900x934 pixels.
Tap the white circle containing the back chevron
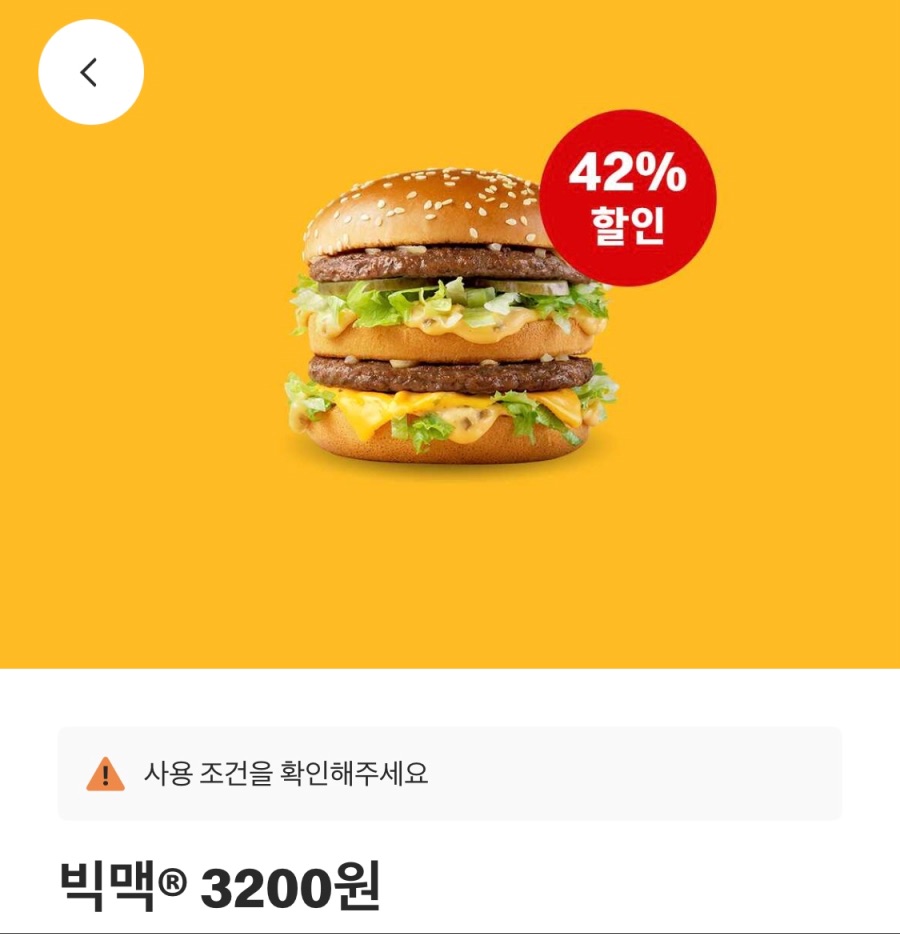tap(89, 72)
